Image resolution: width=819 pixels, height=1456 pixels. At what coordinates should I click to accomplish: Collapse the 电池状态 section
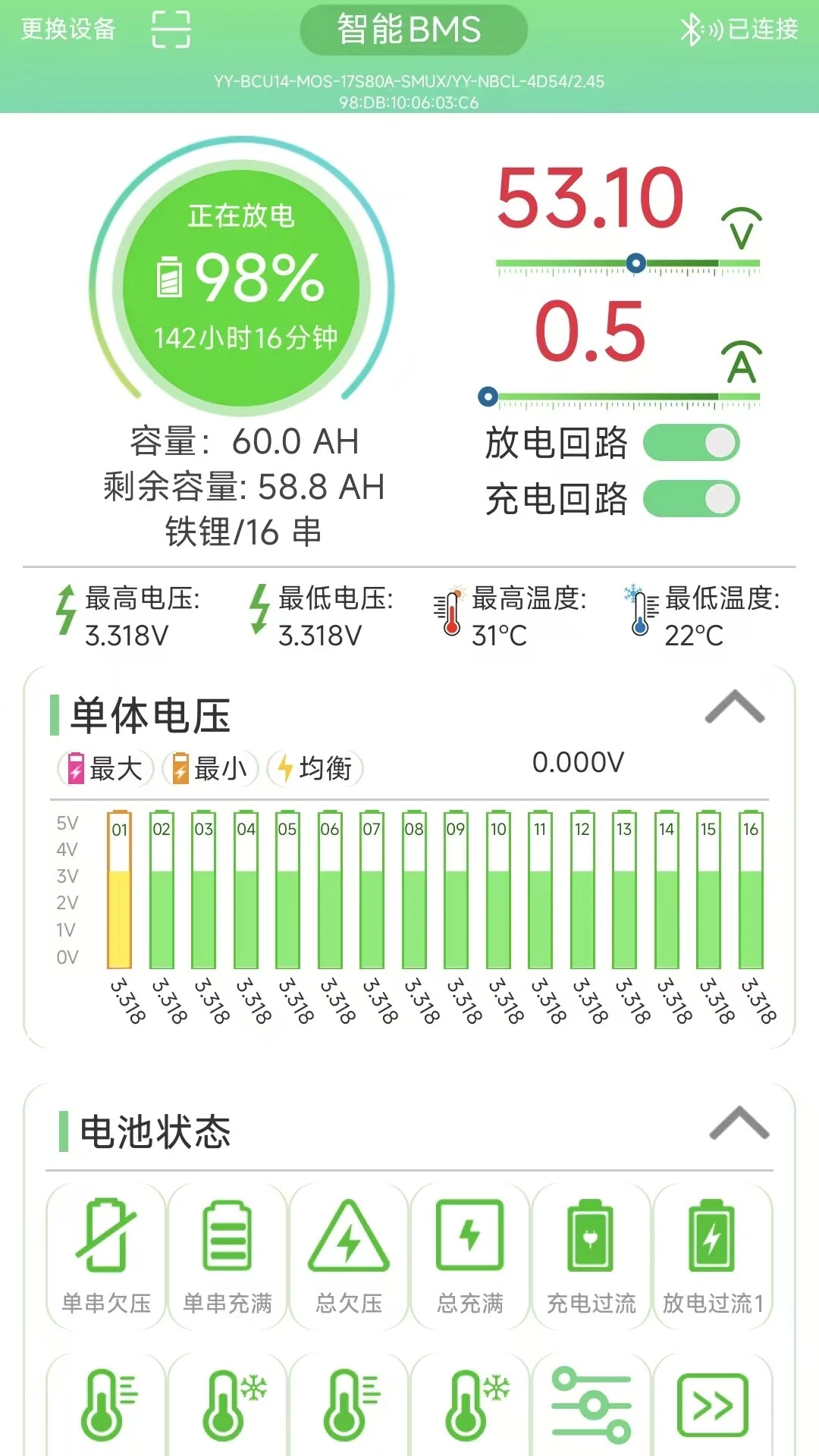[739, 1124]
